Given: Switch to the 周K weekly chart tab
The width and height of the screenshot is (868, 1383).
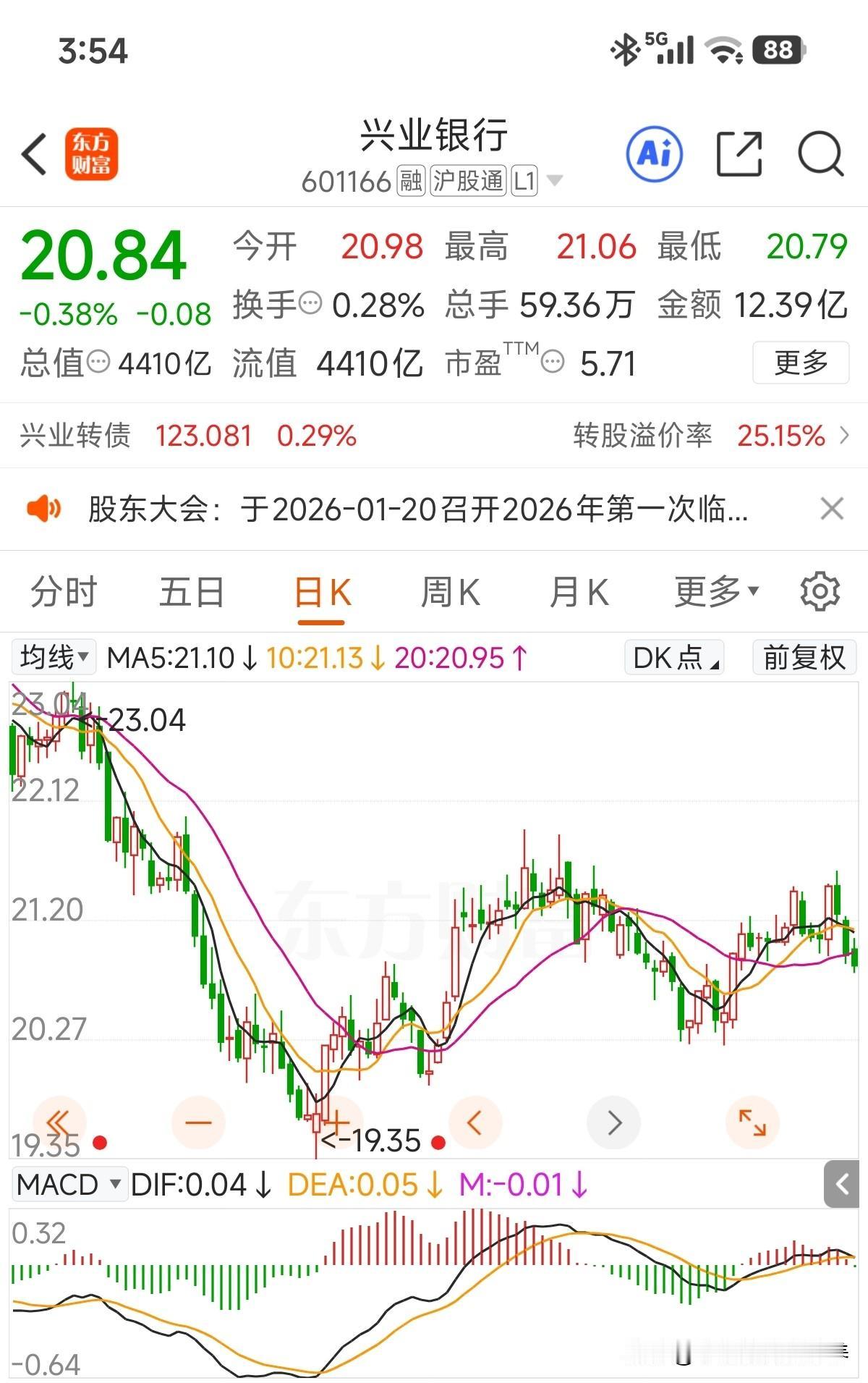Looking at the screenshot, I should point(450,591).
